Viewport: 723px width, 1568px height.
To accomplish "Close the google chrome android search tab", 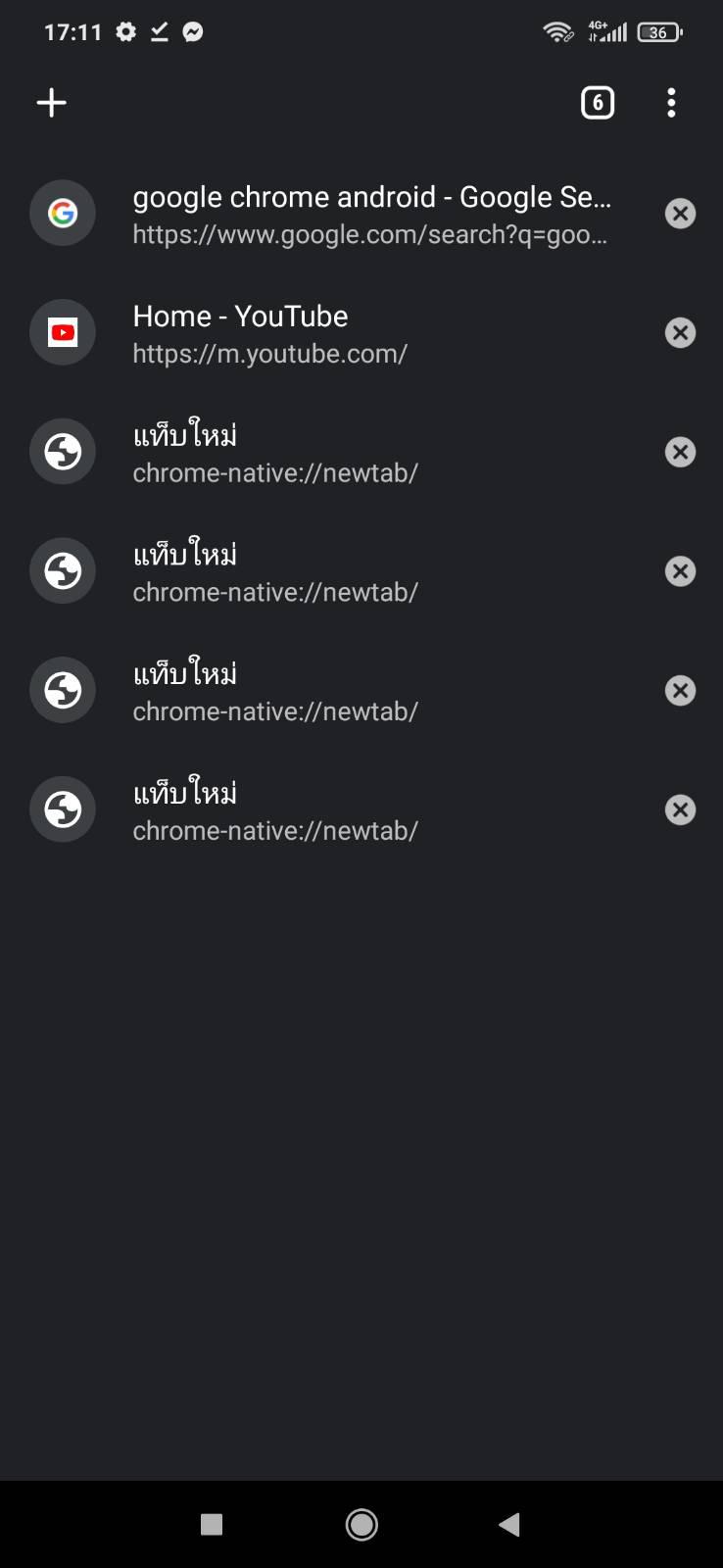I will pos(680,214).
